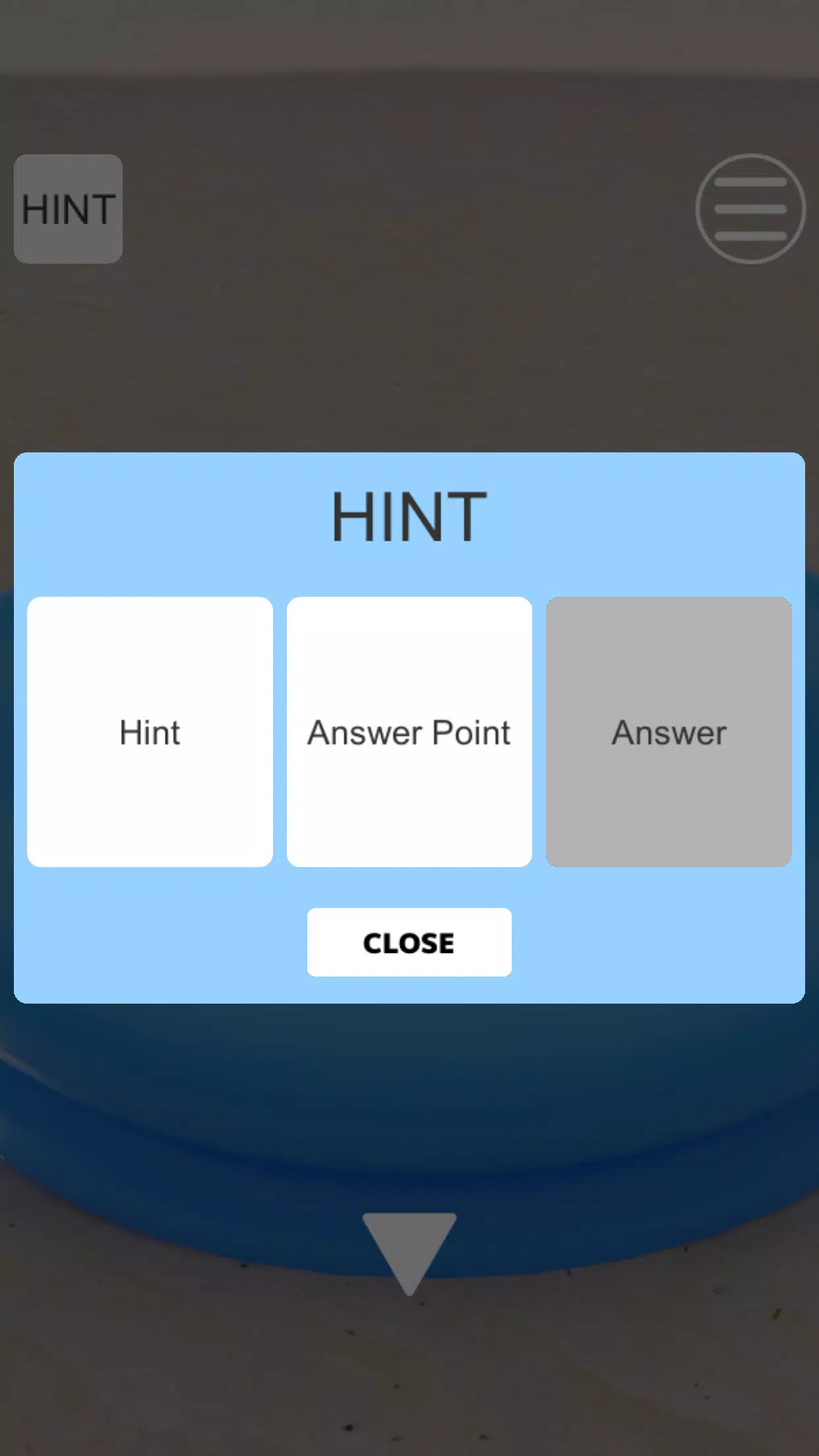Close the HINT dialog
Viewport: 819px width, 1456px height.
pos(409,942)
